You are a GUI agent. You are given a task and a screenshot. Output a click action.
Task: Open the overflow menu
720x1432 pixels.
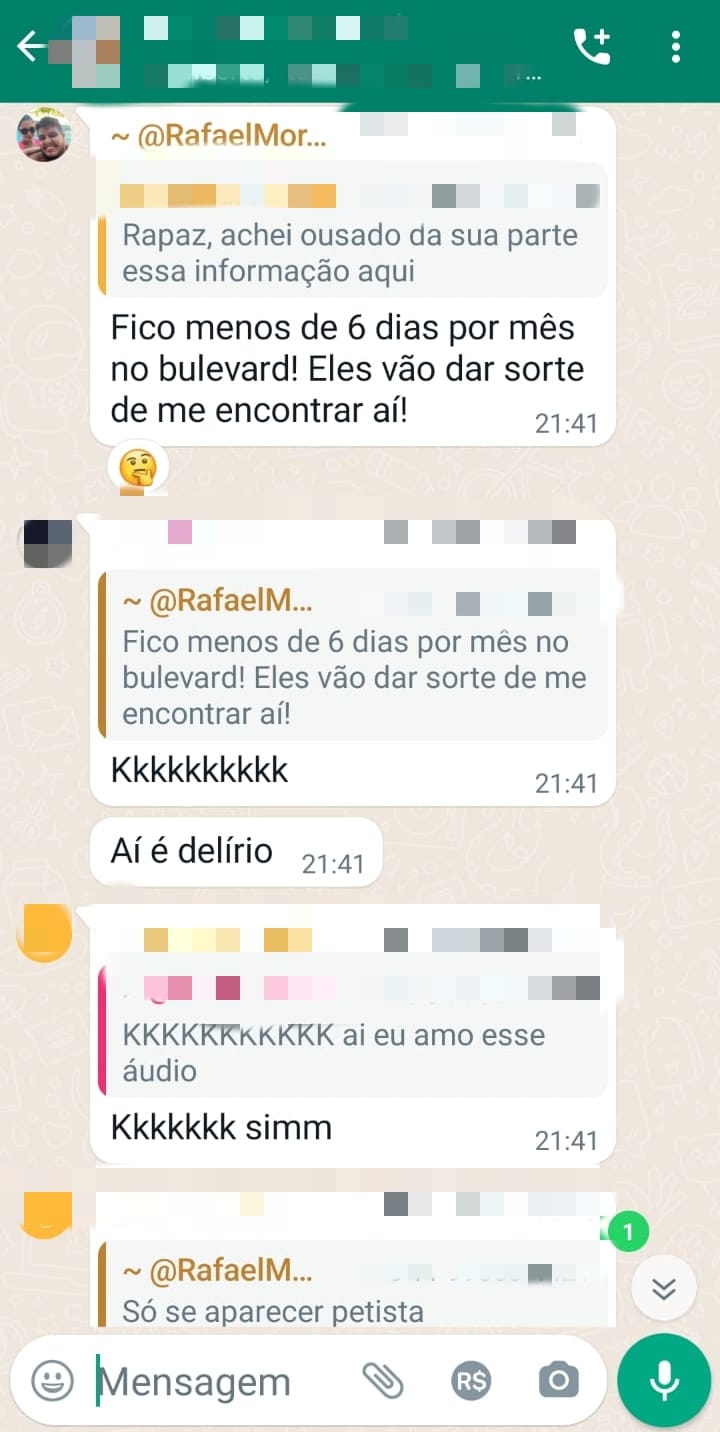(676, 47)
